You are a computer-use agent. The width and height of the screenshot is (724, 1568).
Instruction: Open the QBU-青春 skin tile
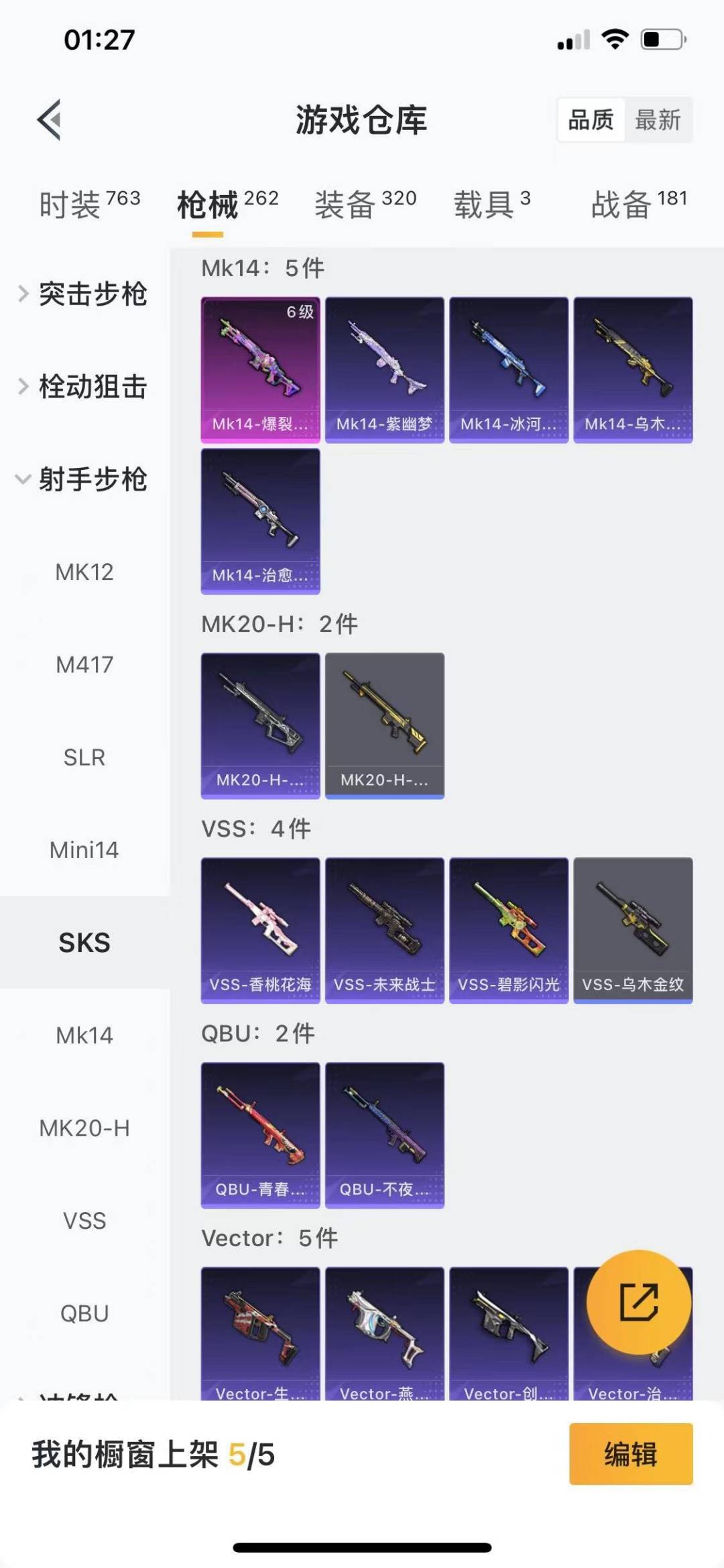(260, 1134)
